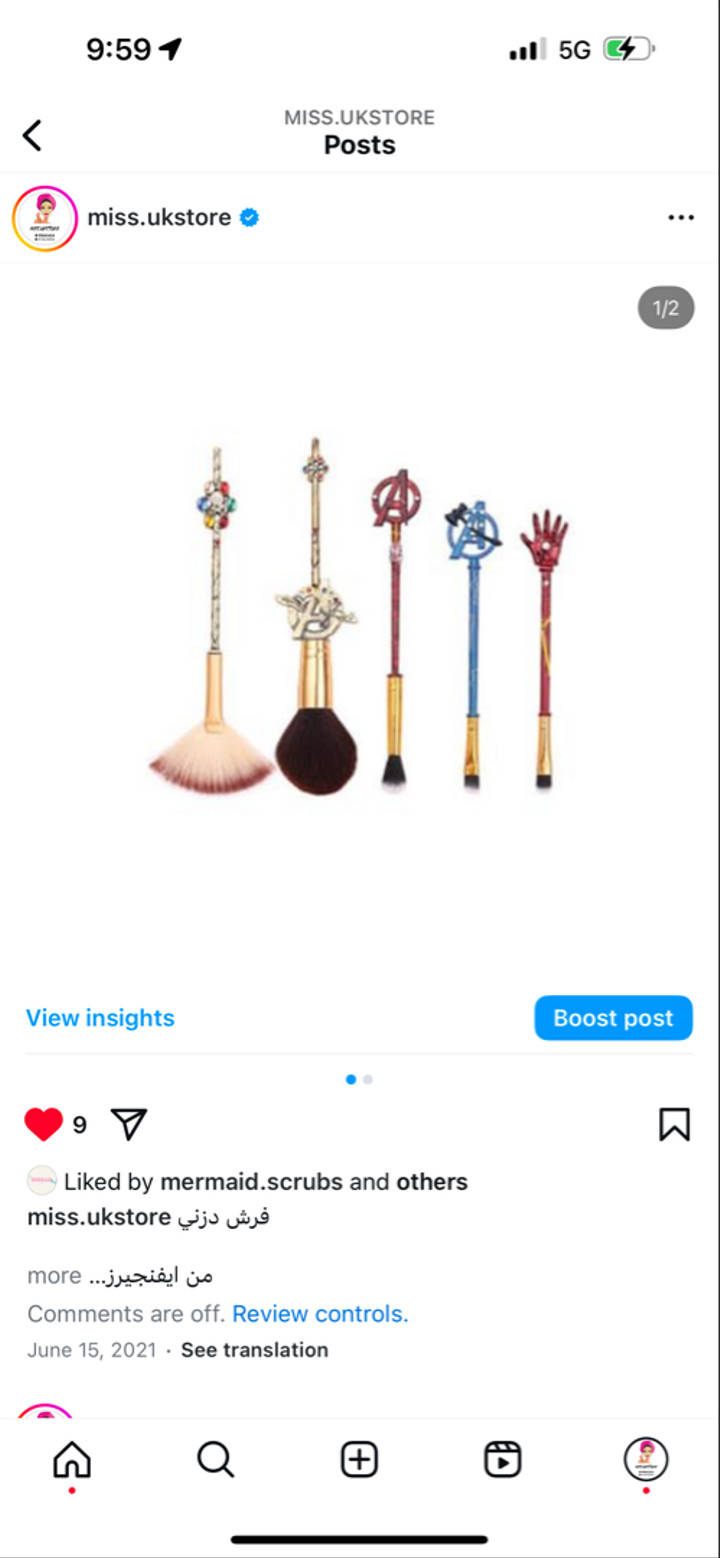Image resolution: width=720 pixels, height=1558 pixels.
Task: Tap See translation under the caption
Action: pos(254,1350)
